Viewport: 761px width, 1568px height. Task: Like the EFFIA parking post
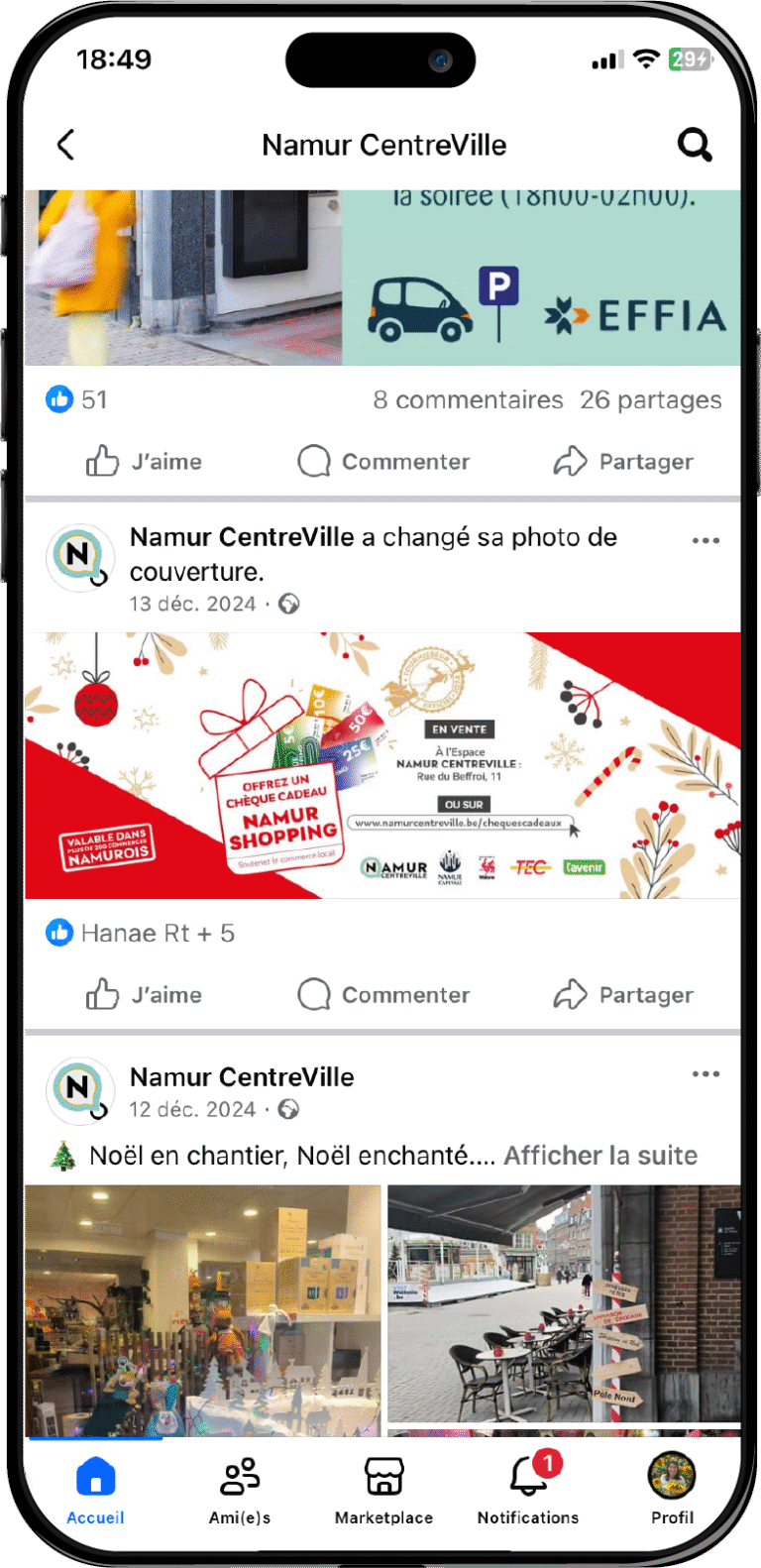pyautogui.click(x=145, y=461)
